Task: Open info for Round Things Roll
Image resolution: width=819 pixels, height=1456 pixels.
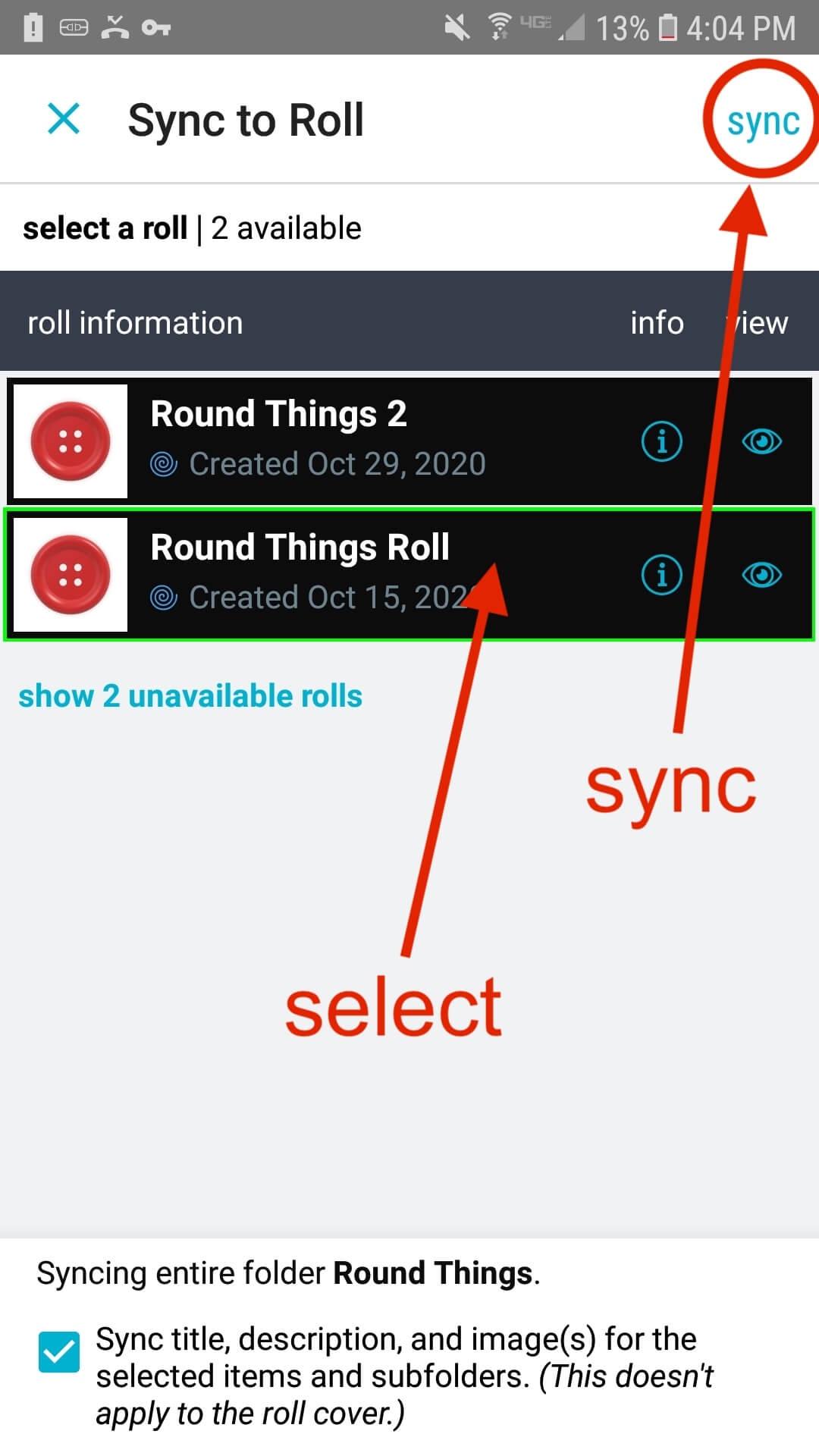Action: click(662, 575)
